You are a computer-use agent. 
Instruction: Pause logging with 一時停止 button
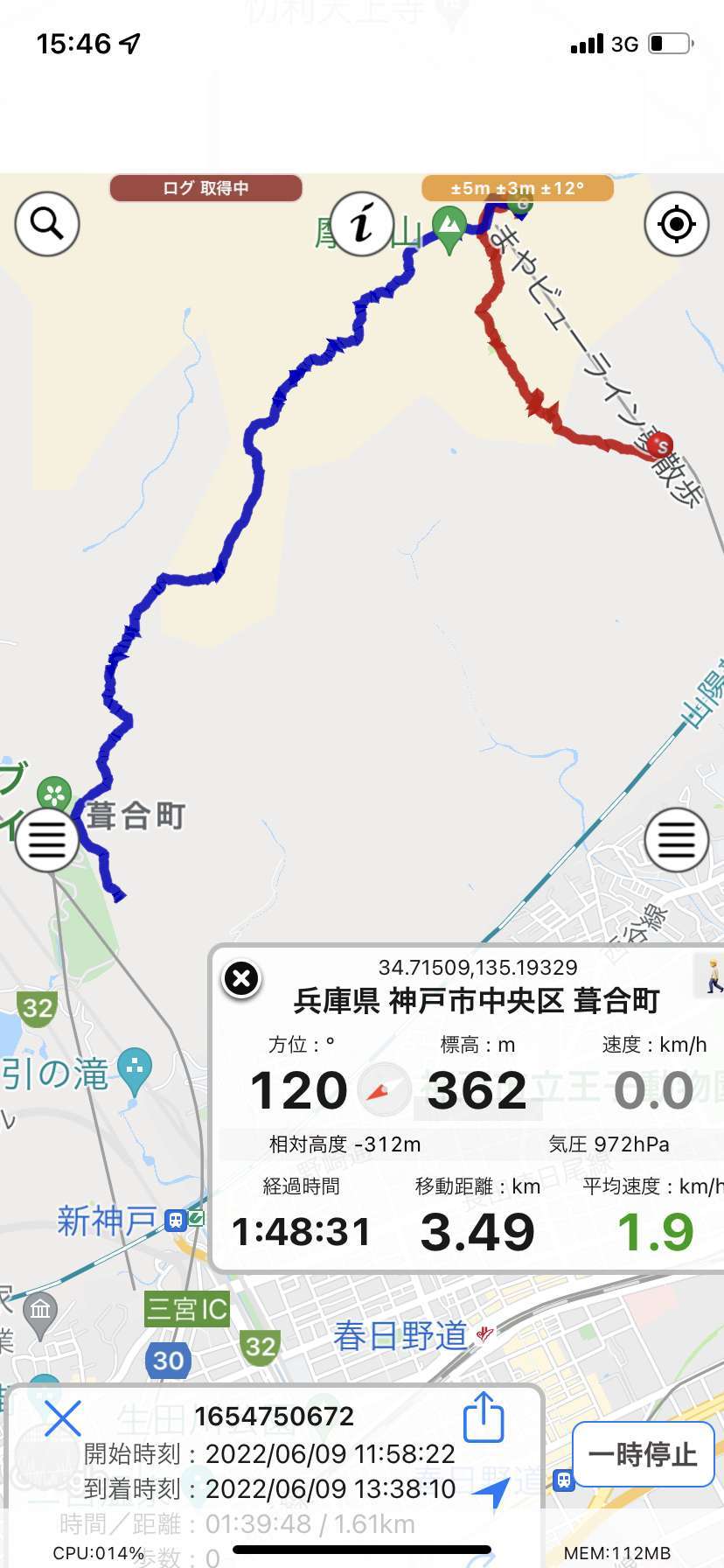(644, 1454)
